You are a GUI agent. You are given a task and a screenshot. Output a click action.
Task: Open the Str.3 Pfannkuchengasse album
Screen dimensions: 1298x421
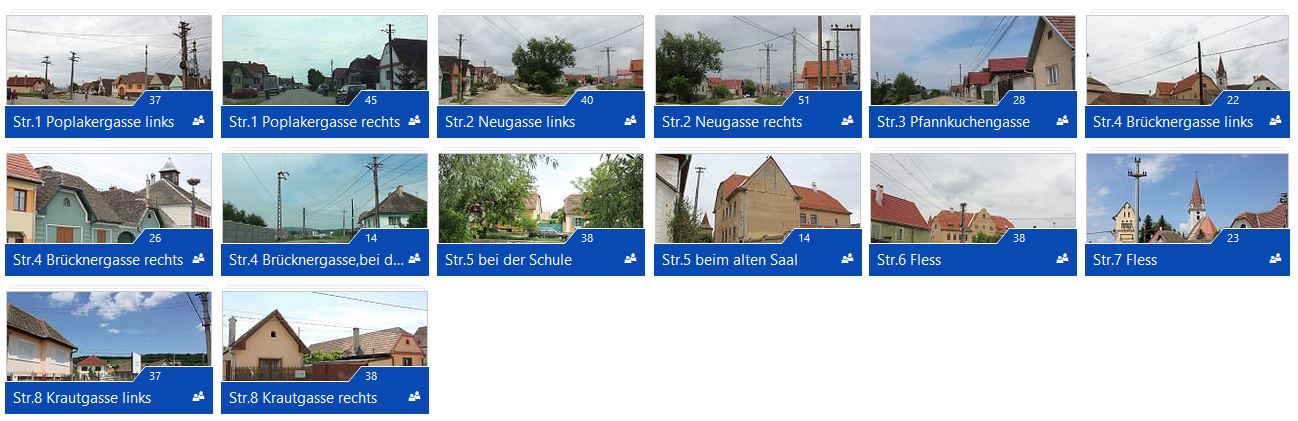click(x=972, y=60)
